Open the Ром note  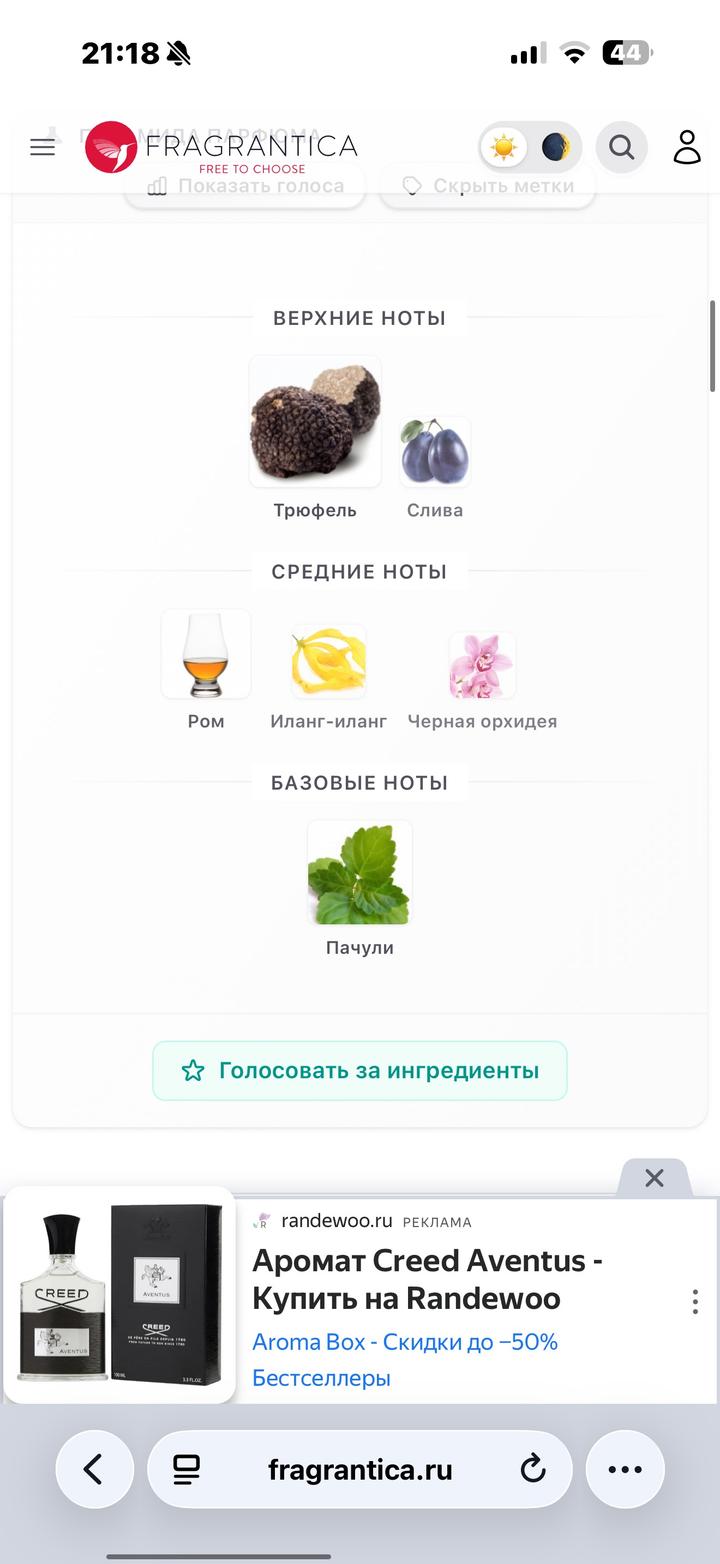point(206,655)
